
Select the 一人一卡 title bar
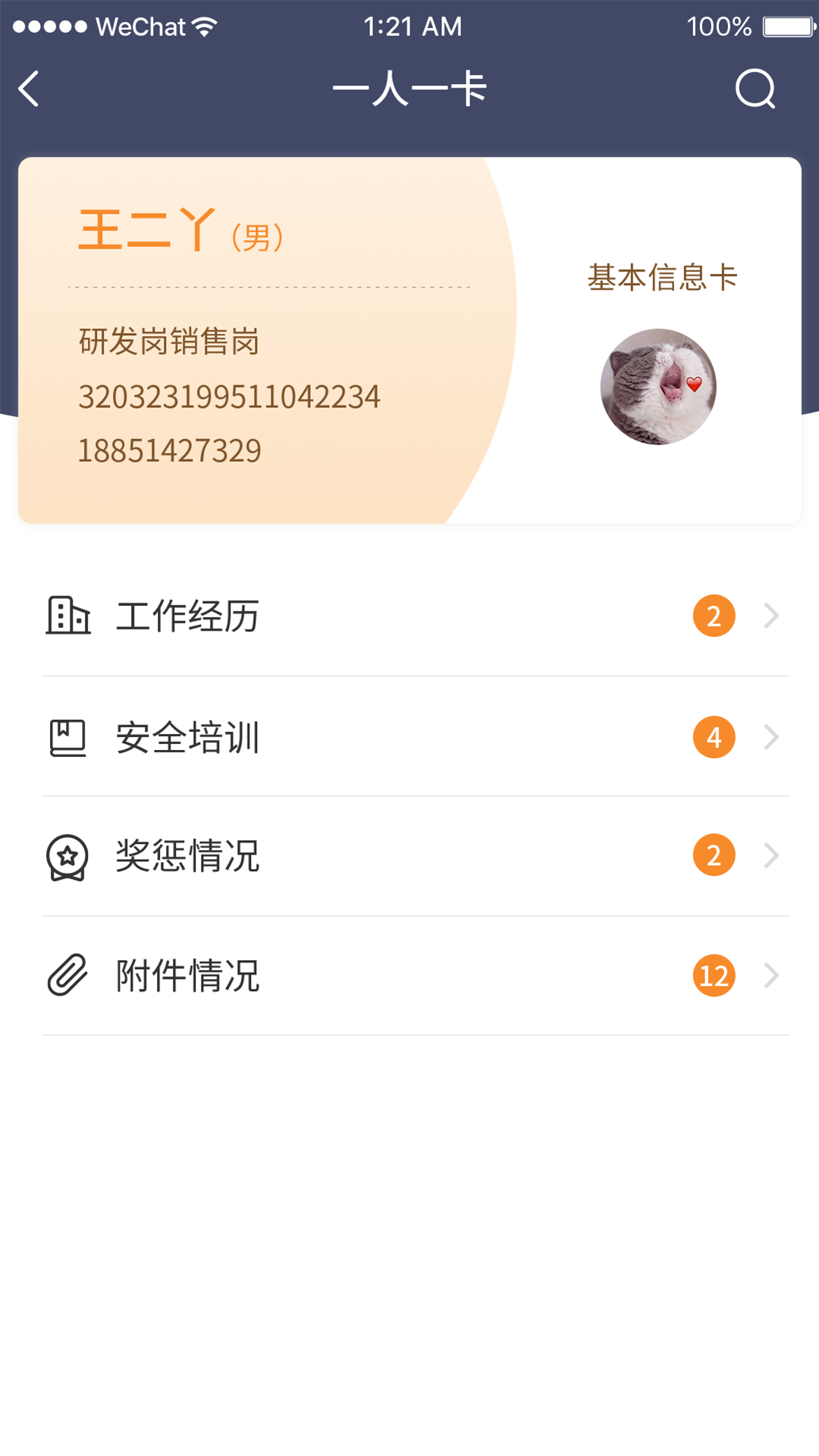(x=409, y=88)
